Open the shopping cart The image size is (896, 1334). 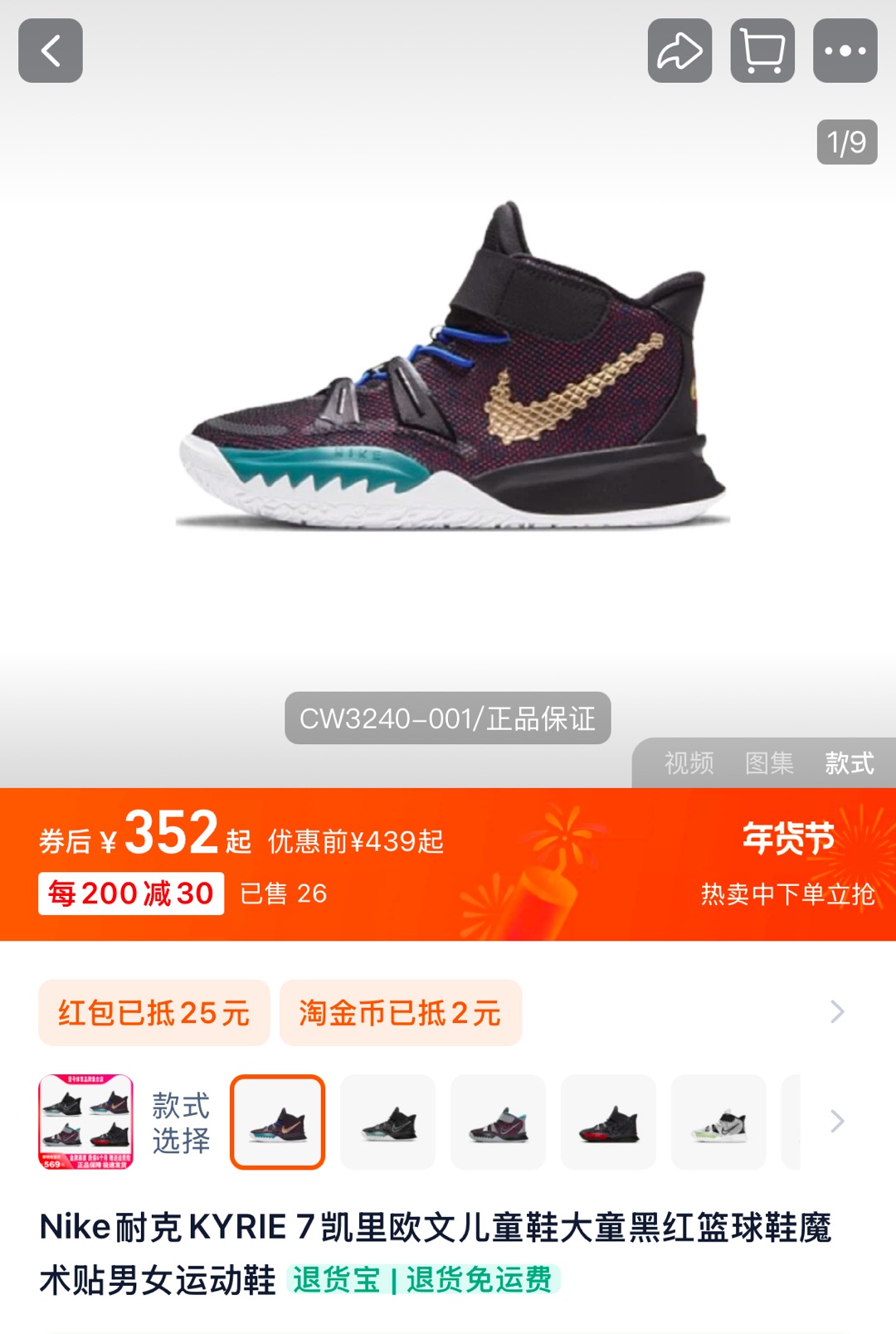click(x=762, y=51)
